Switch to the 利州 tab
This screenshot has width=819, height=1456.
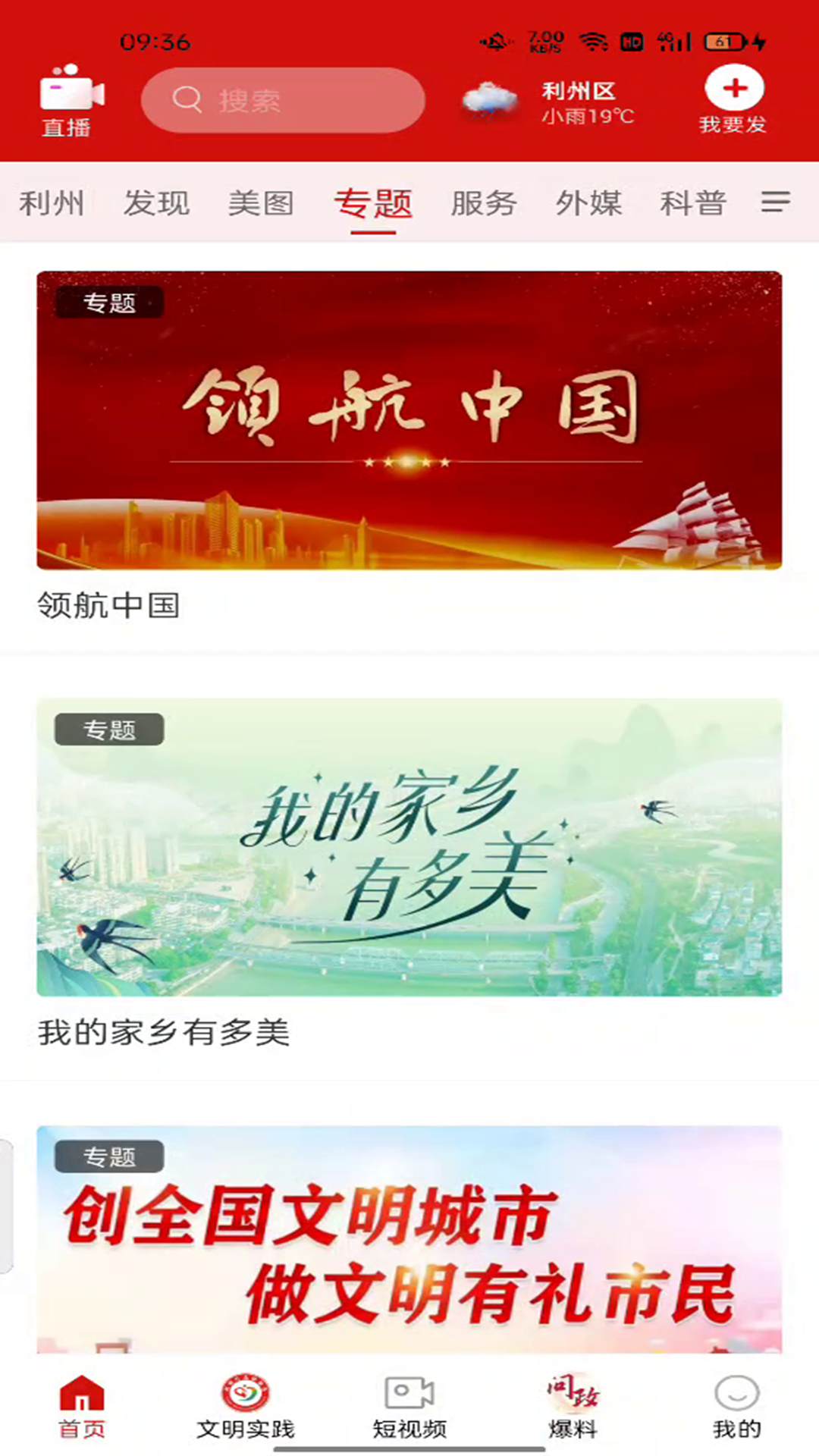pos(51,203)
